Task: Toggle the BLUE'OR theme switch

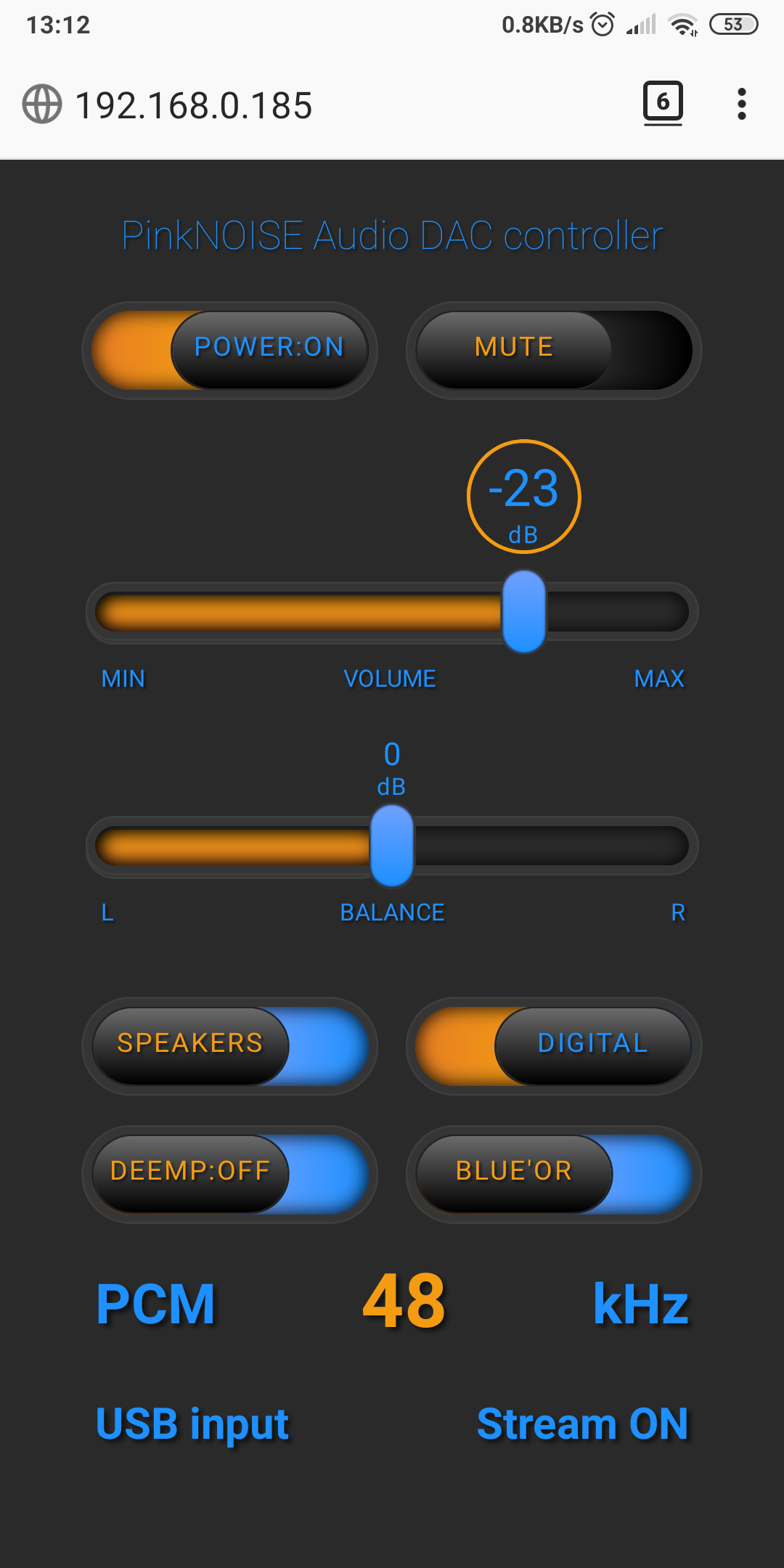Action: pyautogui.click(x=554, y=1174)
